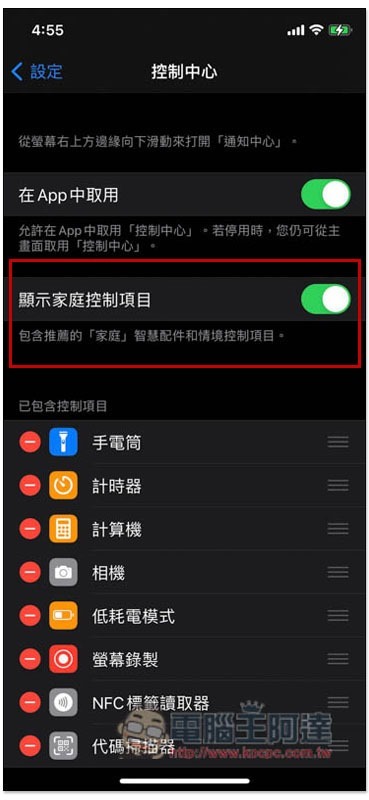Toggle the 在 App 中取用 switch
Image resolution: width=369 pixels, height=800 pixels.
pos(326,194)
